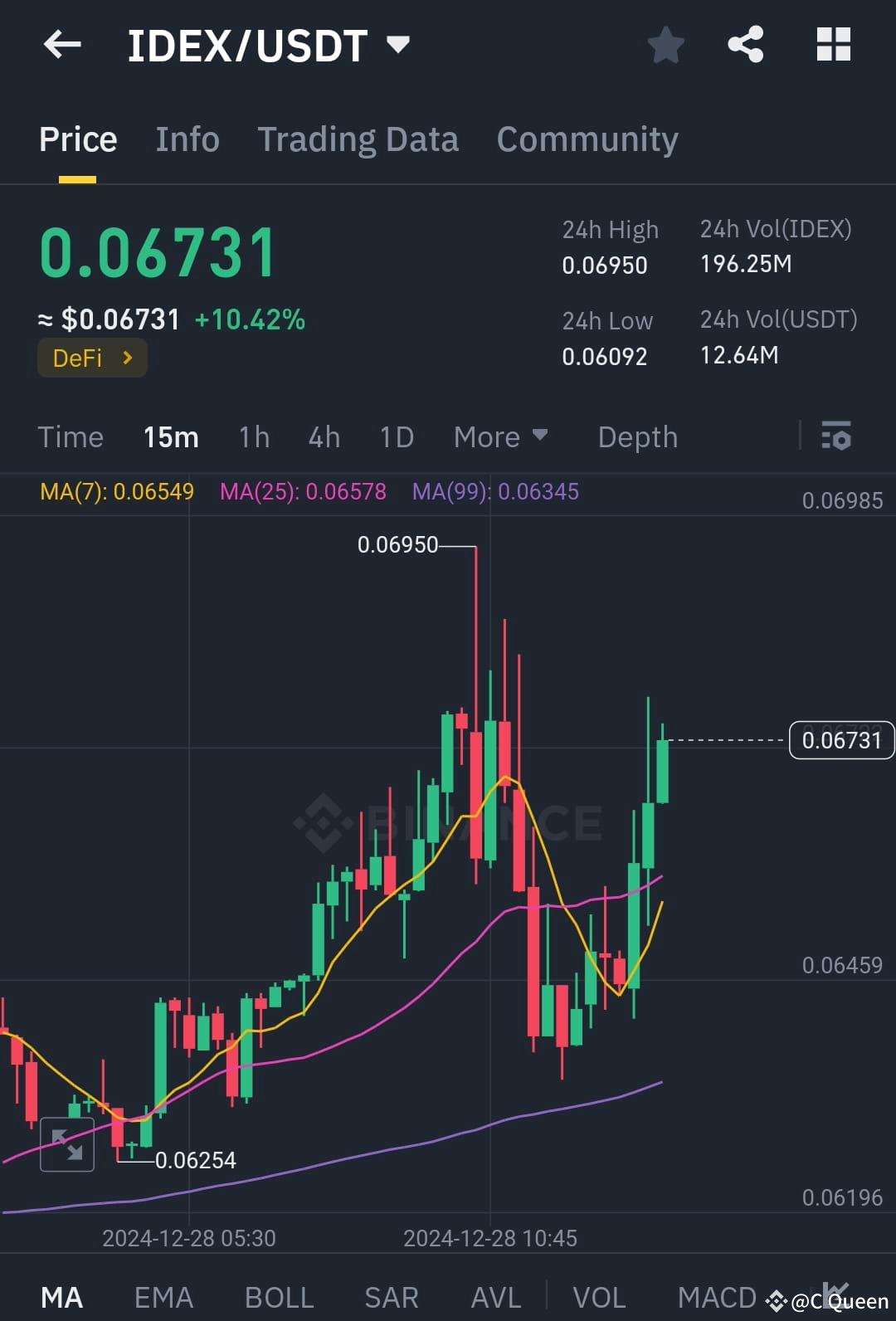The image size is (896, 1321).
Task: Switch to the Trading Data tab
Action: click(358, 139)
